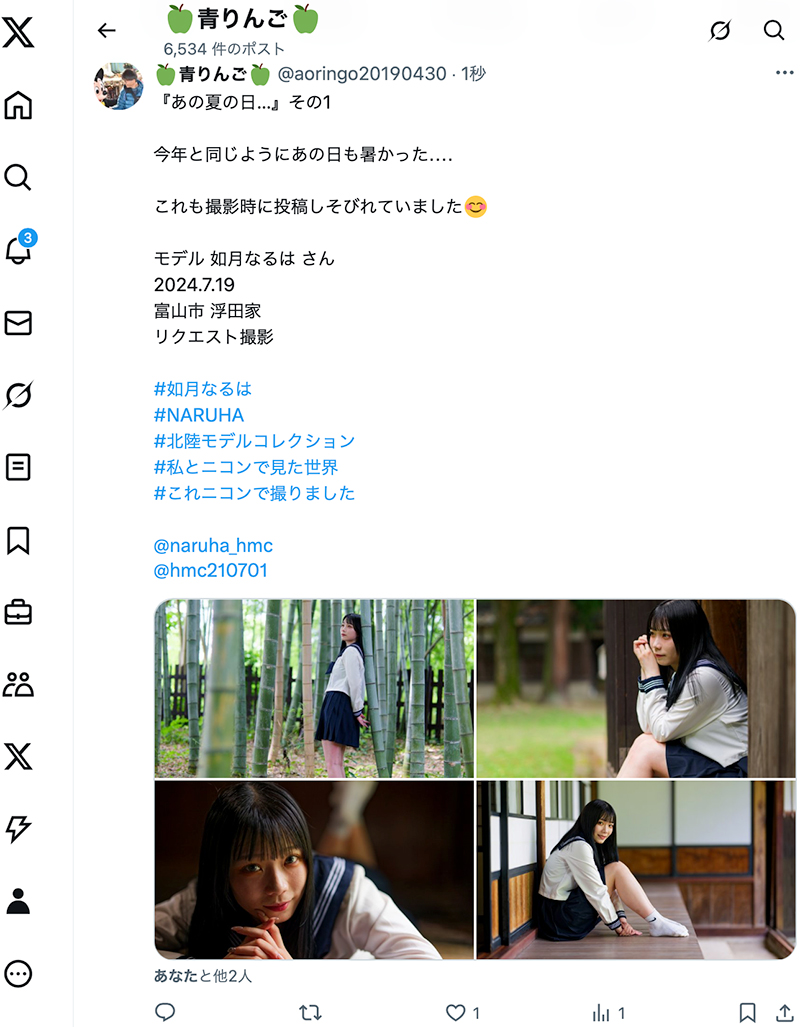Tap hashtag #北陸モデルコレクション
Image resolution: width=800 pixels, height=1027 pixels.
pyautogui.click(x=255, y=441)
